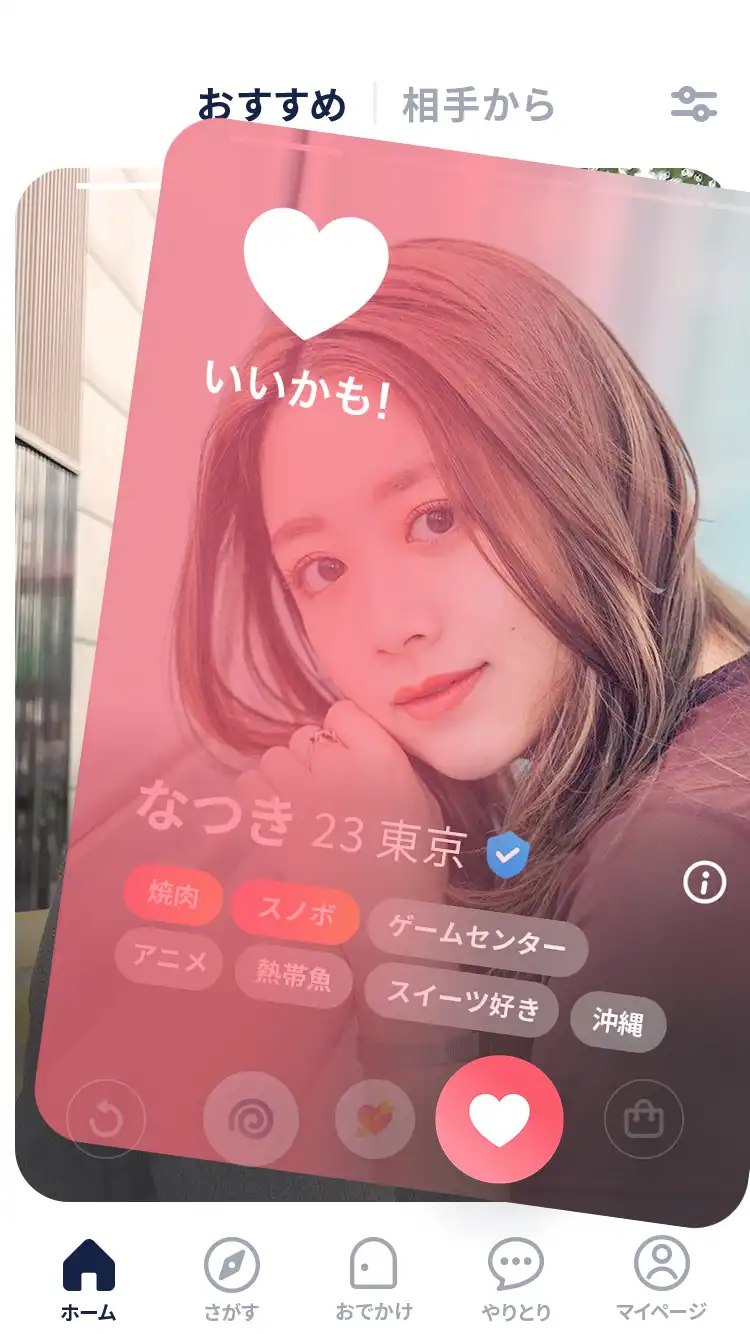Switch to the 相手から tab
Viewport: 750px width, 1334px height.
click(478, 105)
